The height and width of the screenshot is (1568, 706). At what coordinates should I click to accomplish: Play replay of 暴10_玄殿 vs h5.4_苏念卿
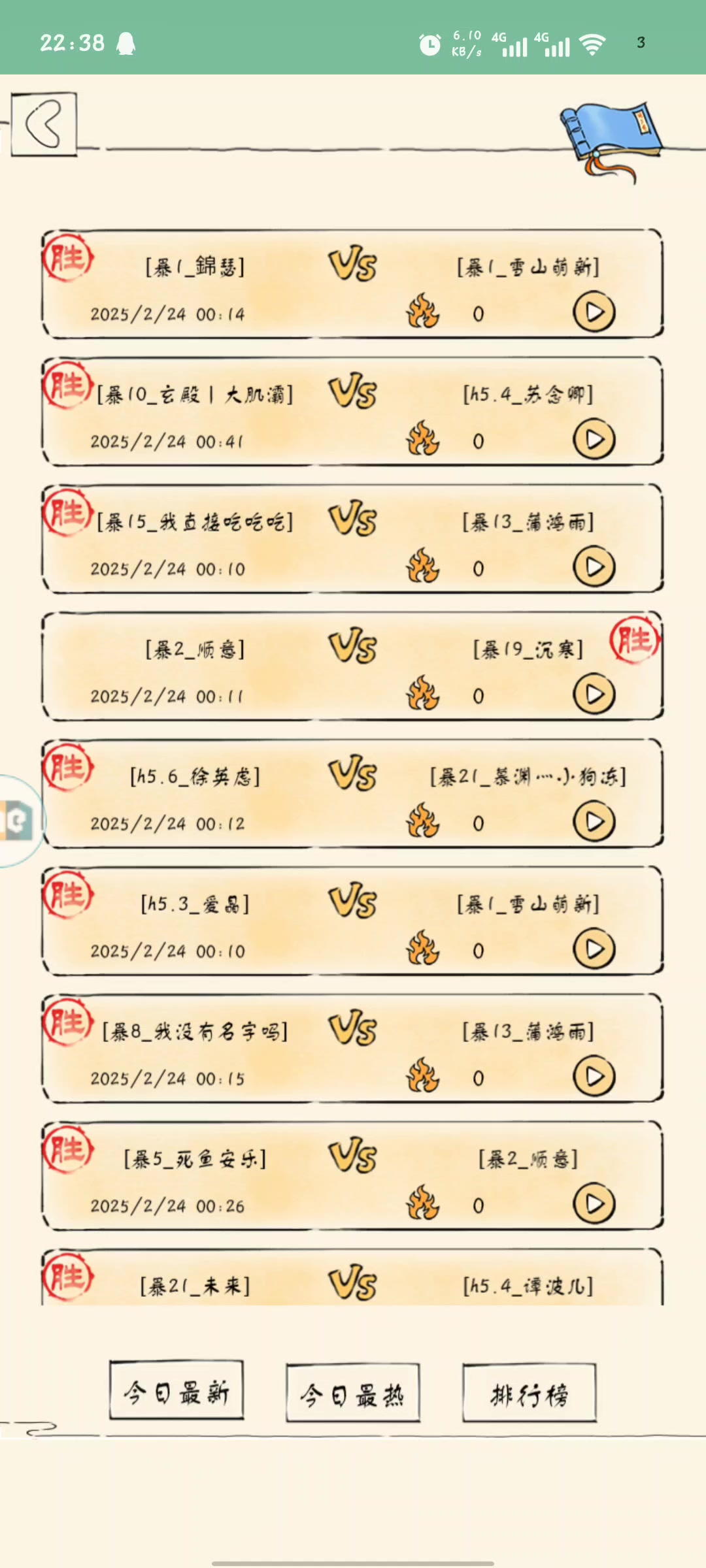[594, 440]
